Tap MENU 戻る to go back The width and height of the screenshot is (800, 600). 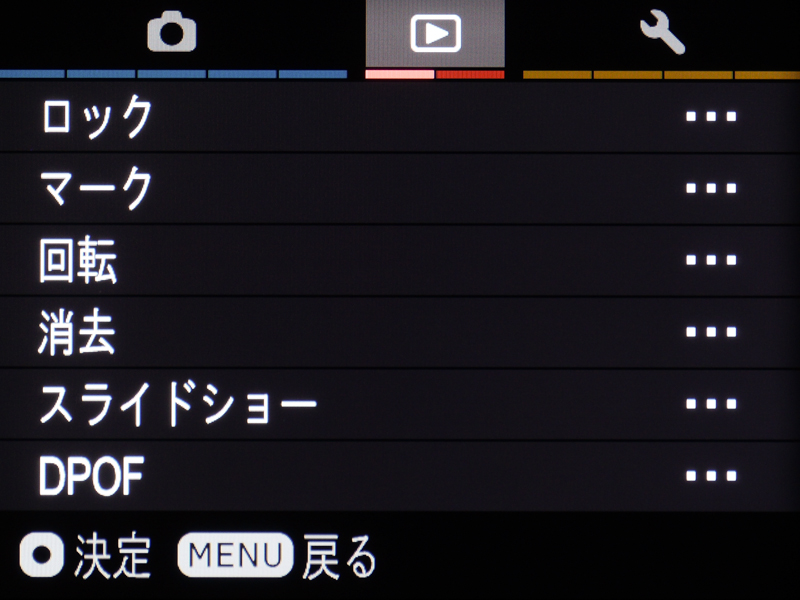click(278, 556)
